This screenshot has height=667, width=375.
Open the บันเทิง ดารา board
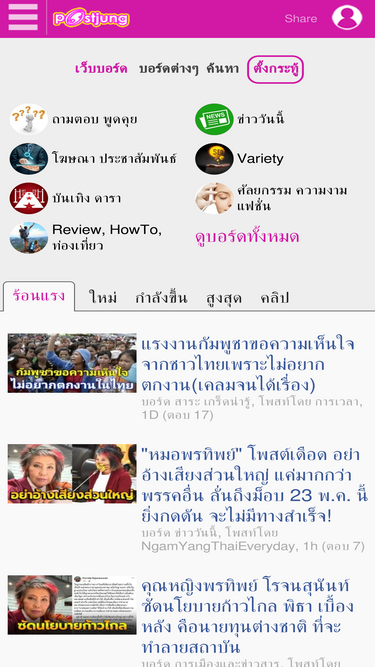(65, 198)
